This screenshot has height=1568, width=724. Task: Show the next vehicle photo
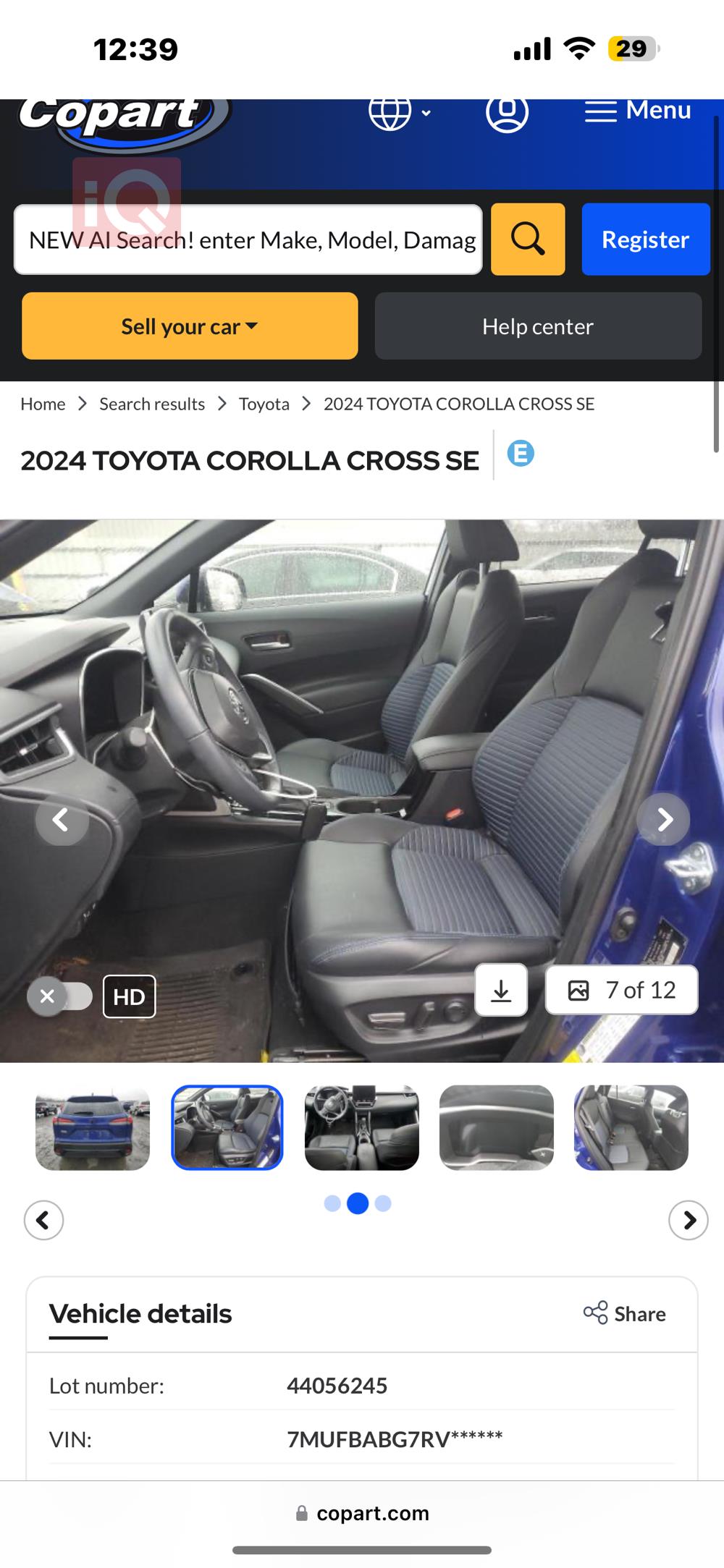664,819
